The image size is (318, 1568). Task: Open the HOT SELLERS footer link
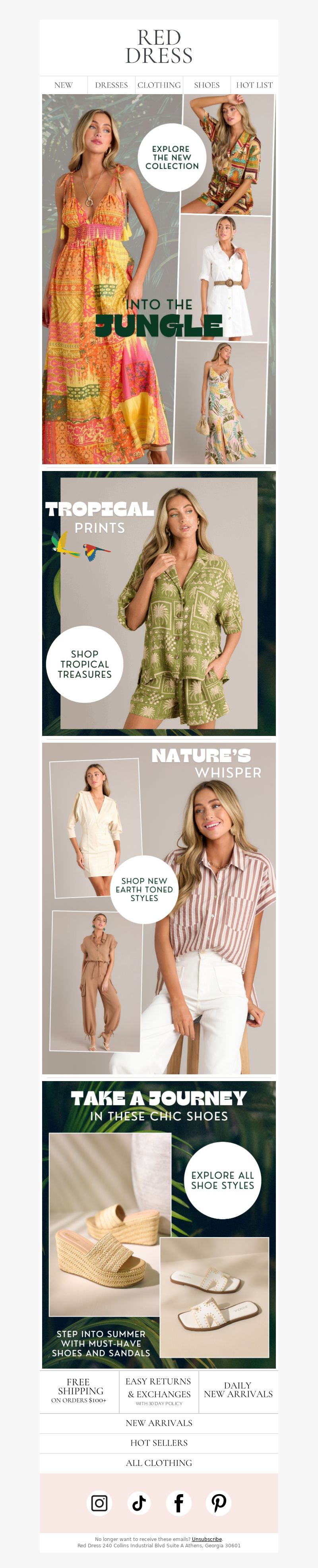[x=159, y=1442]
